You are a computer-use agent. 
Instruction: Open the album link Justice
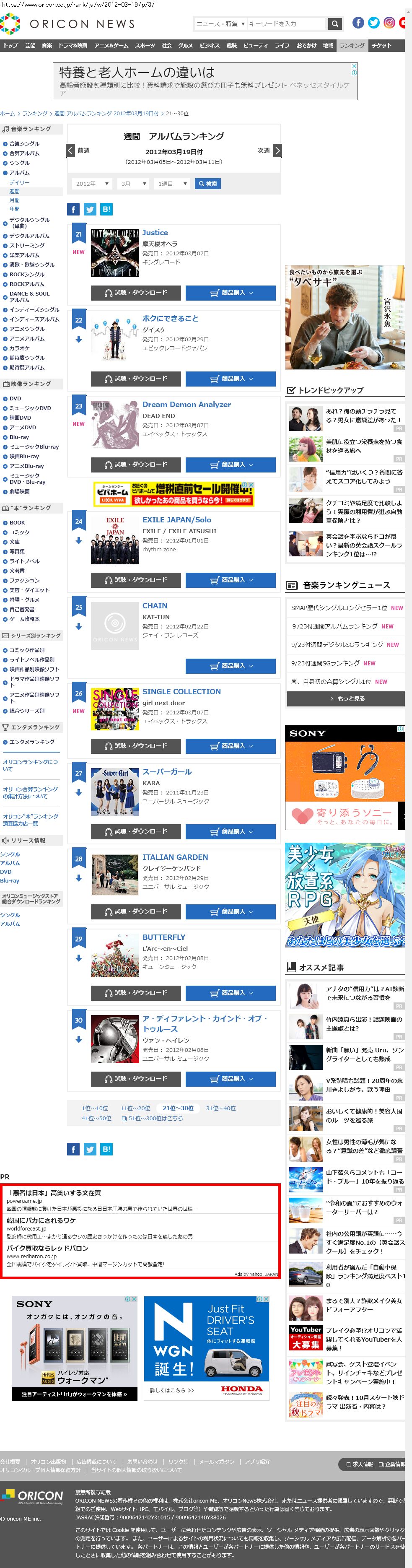155,233
